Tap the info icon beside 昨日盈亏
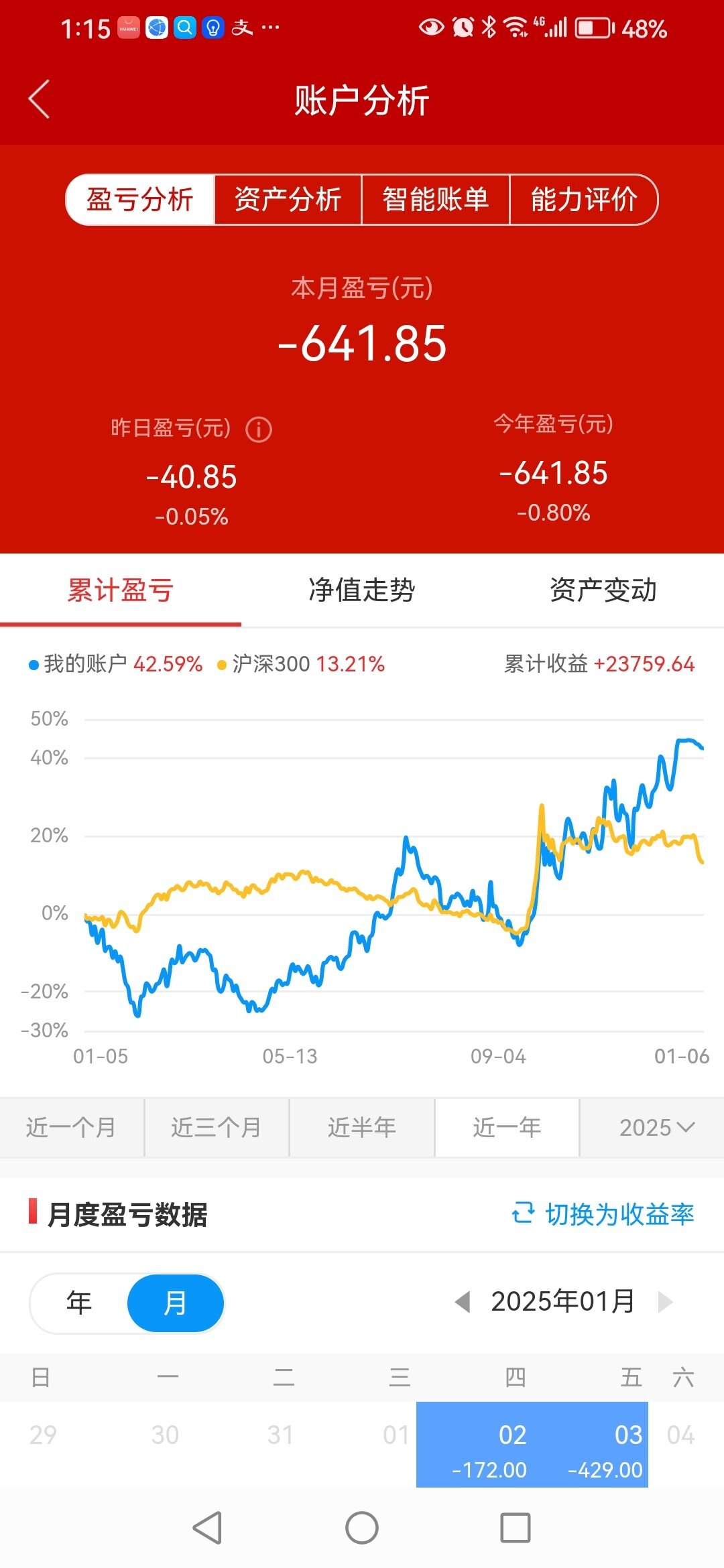The width and height of the screenshot is (724, 1568). 259,429
